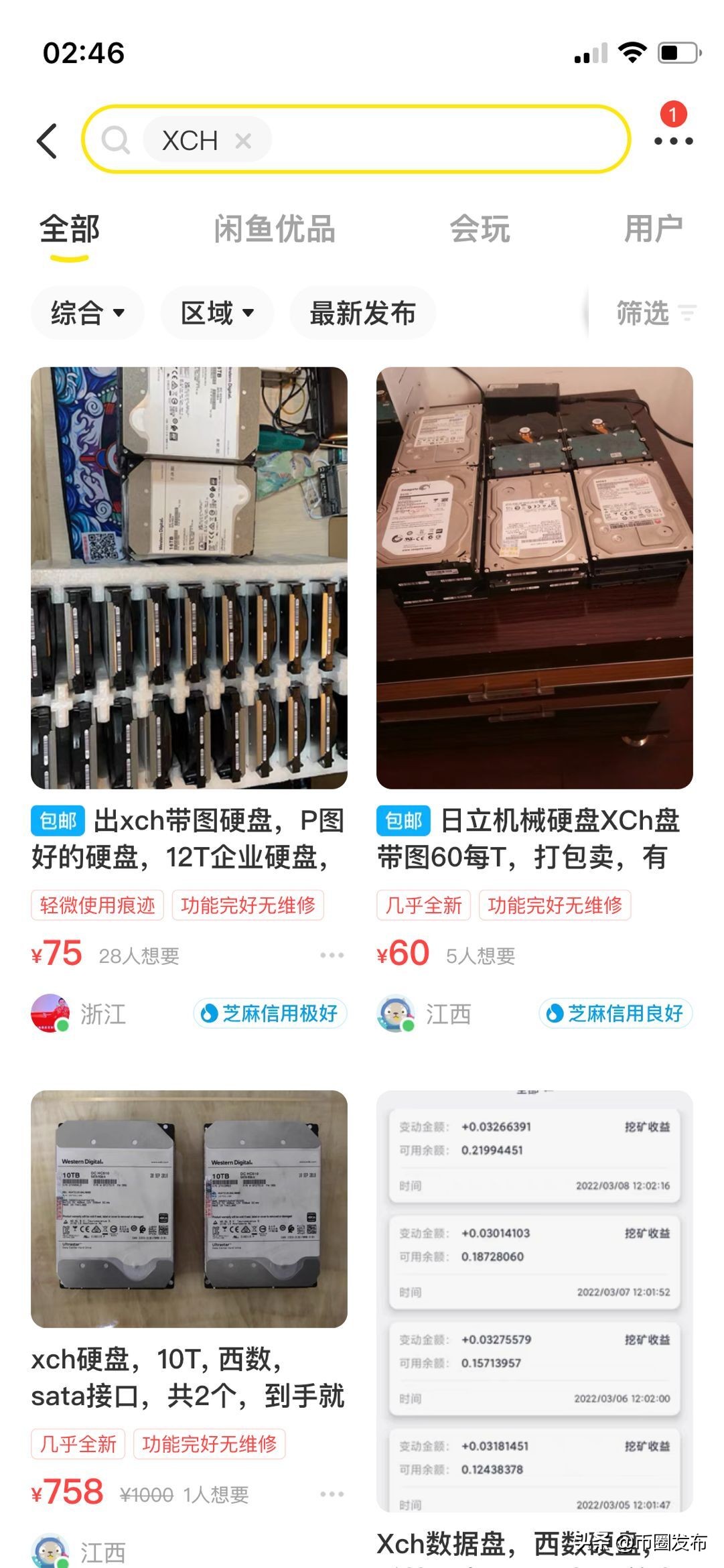724x1568 pixels.
Task: Switch to the 用户 tab
Action: [654, 228]
